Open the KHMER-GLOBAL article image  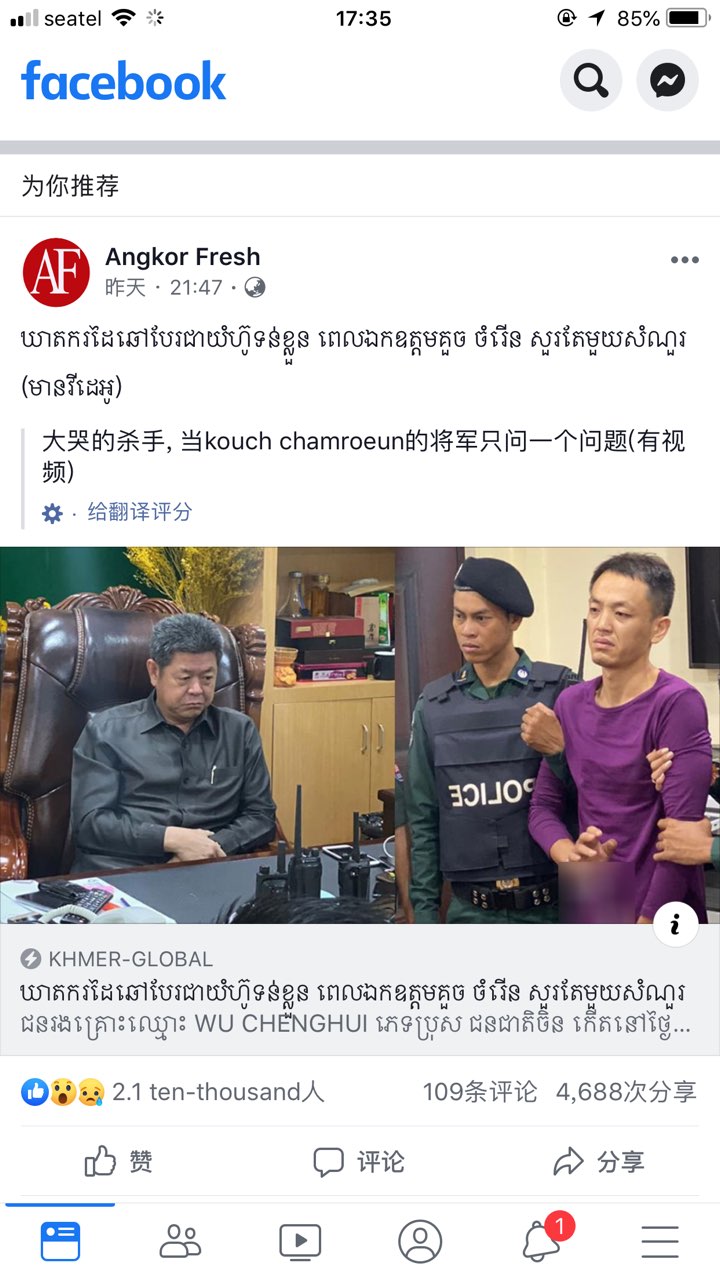click(360, 734)
